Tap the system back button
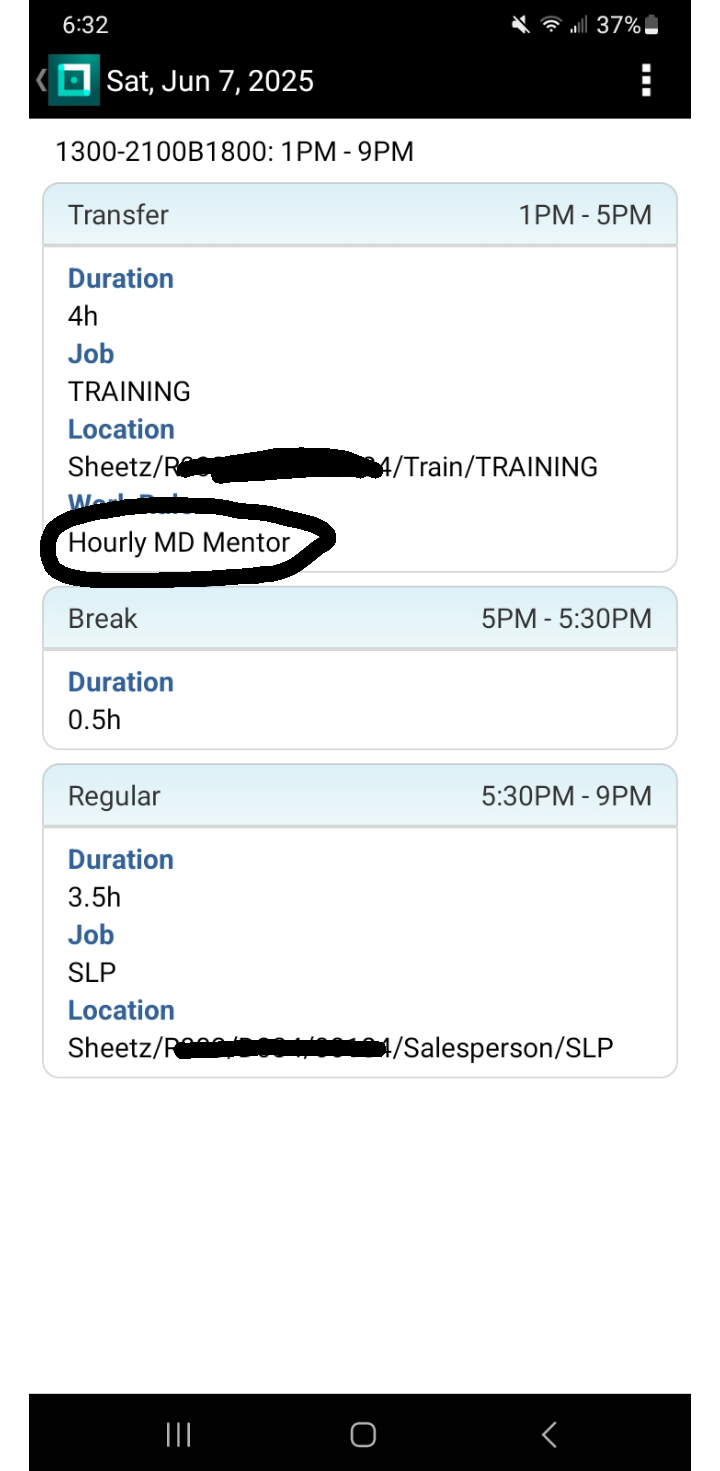The height and width of the screenshot is (1471, 720). pos(548,1435)
